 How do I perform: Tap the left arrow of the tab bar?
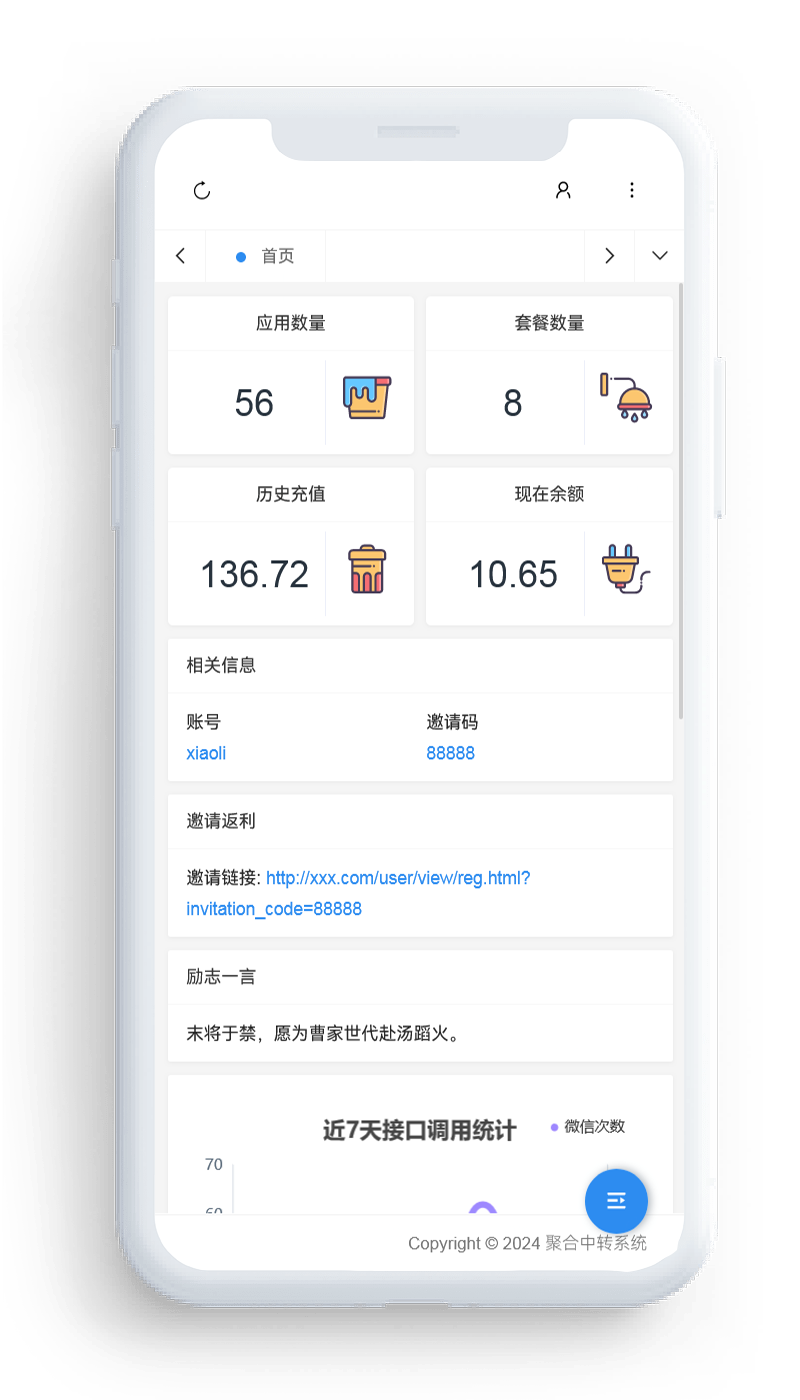(180, 256)
